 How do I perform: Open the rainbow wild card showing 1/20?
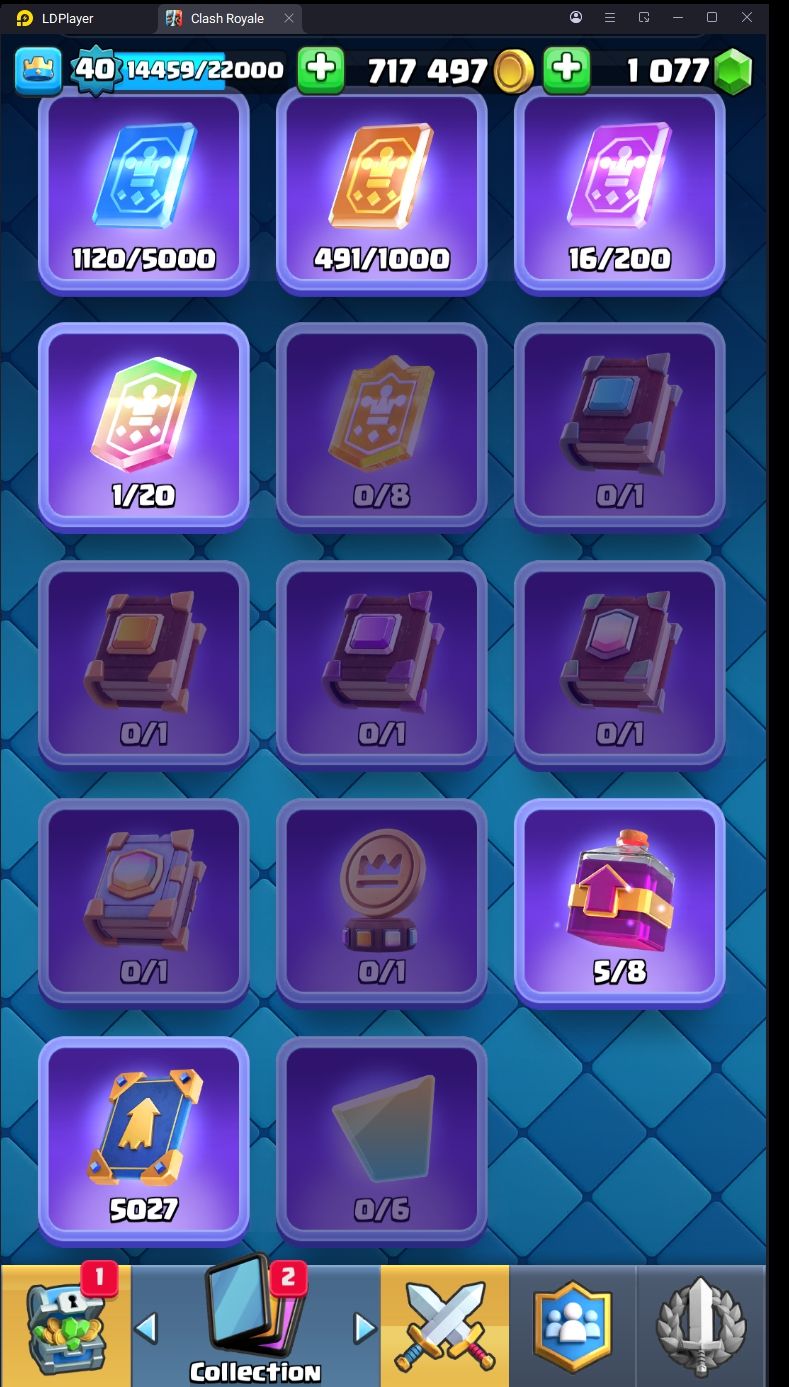coord(144,426)
